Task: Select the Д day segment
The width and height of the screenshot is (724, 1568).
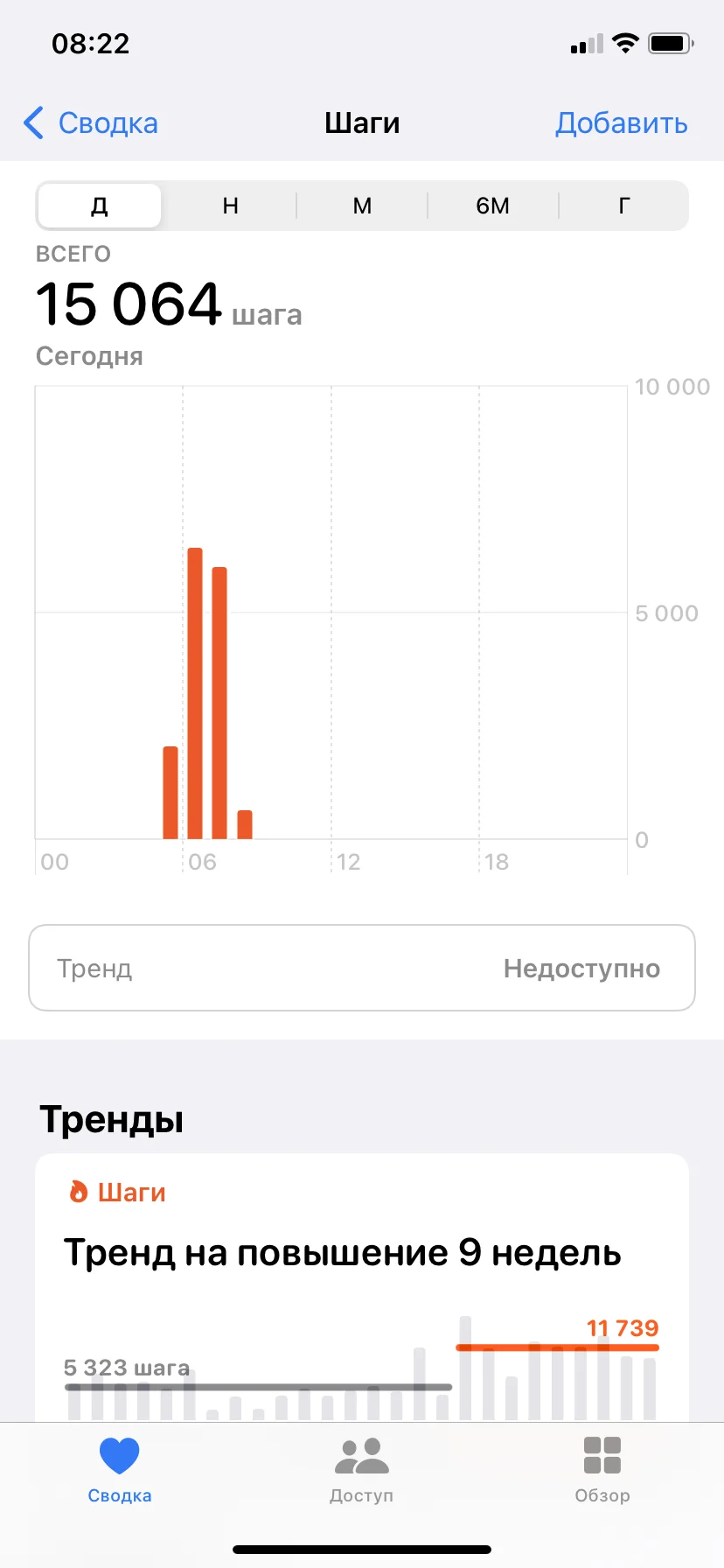Action: point(98,205)
